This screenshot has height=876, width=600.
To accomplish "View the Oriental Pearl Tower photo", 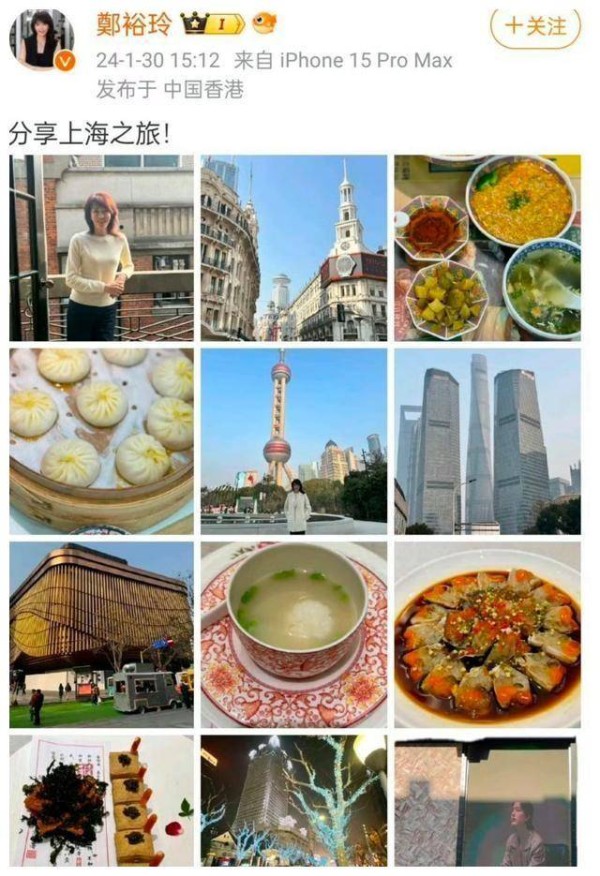I will click(293, 440).
